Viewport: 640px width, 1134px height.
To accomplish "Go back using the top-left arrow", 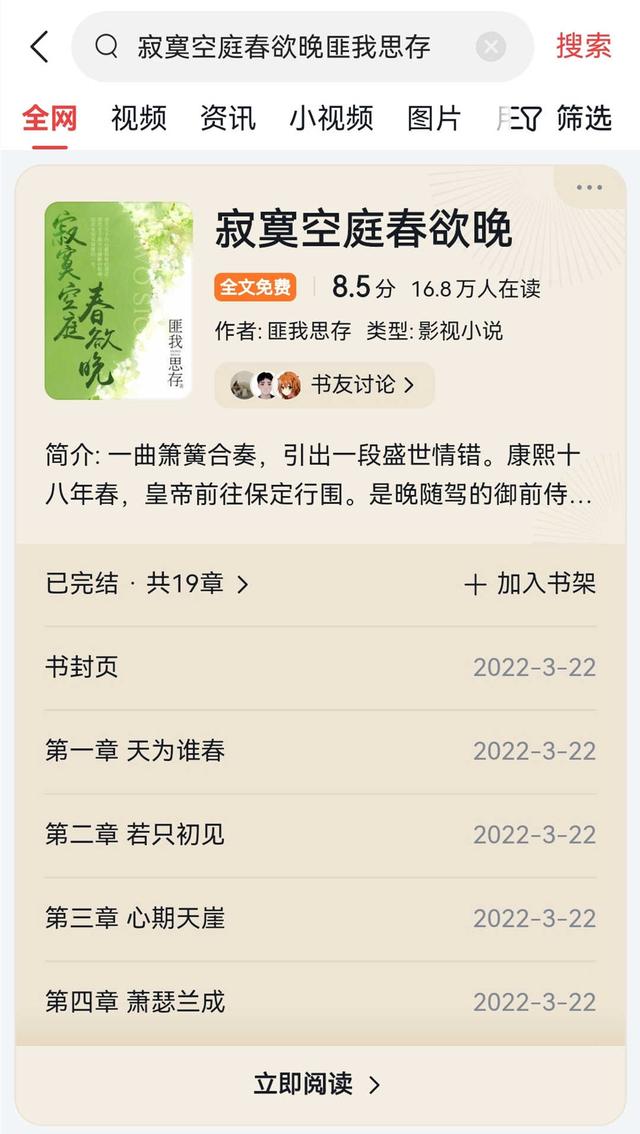I will point(39,47).
